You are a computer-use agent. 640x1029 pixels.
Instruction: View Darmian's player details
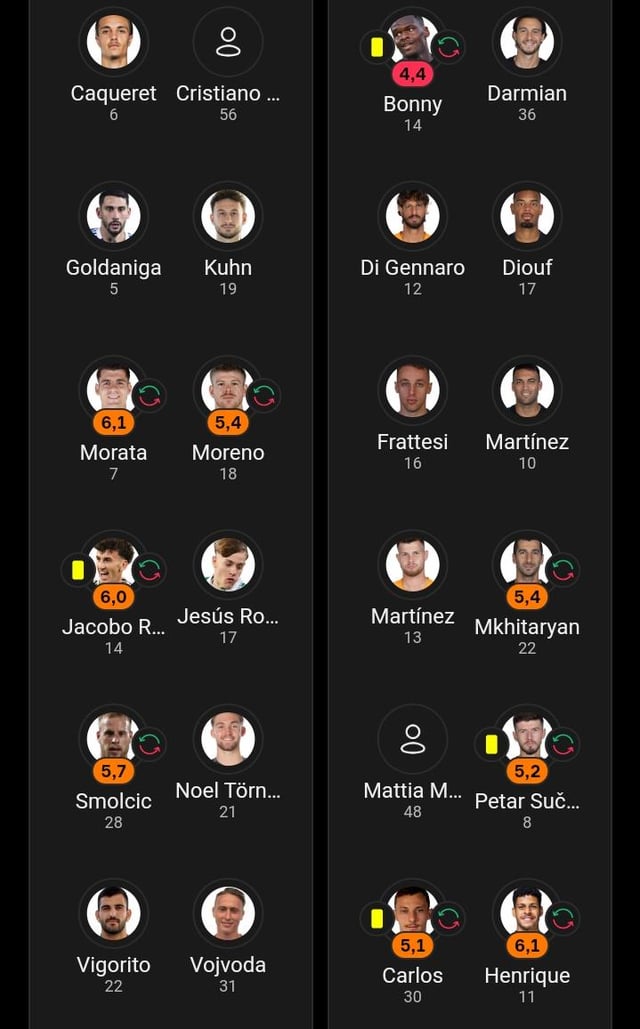(x=527, y=43)
